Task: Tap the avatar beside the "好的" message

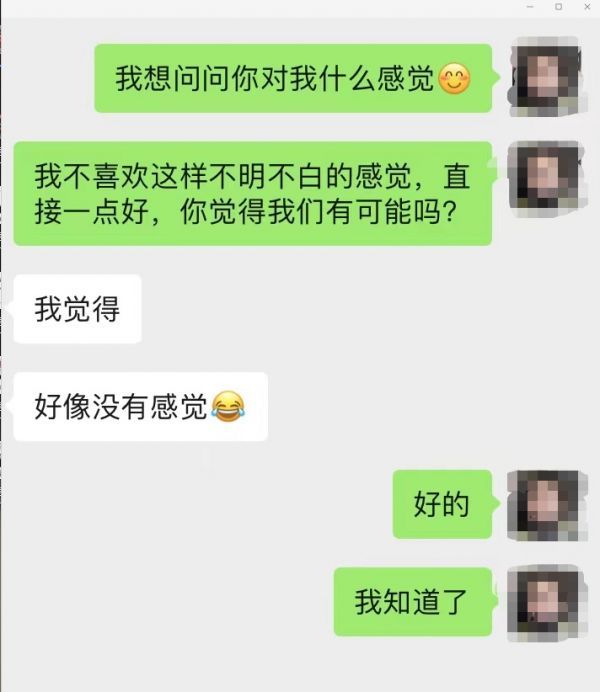Action: pos(545,505)
